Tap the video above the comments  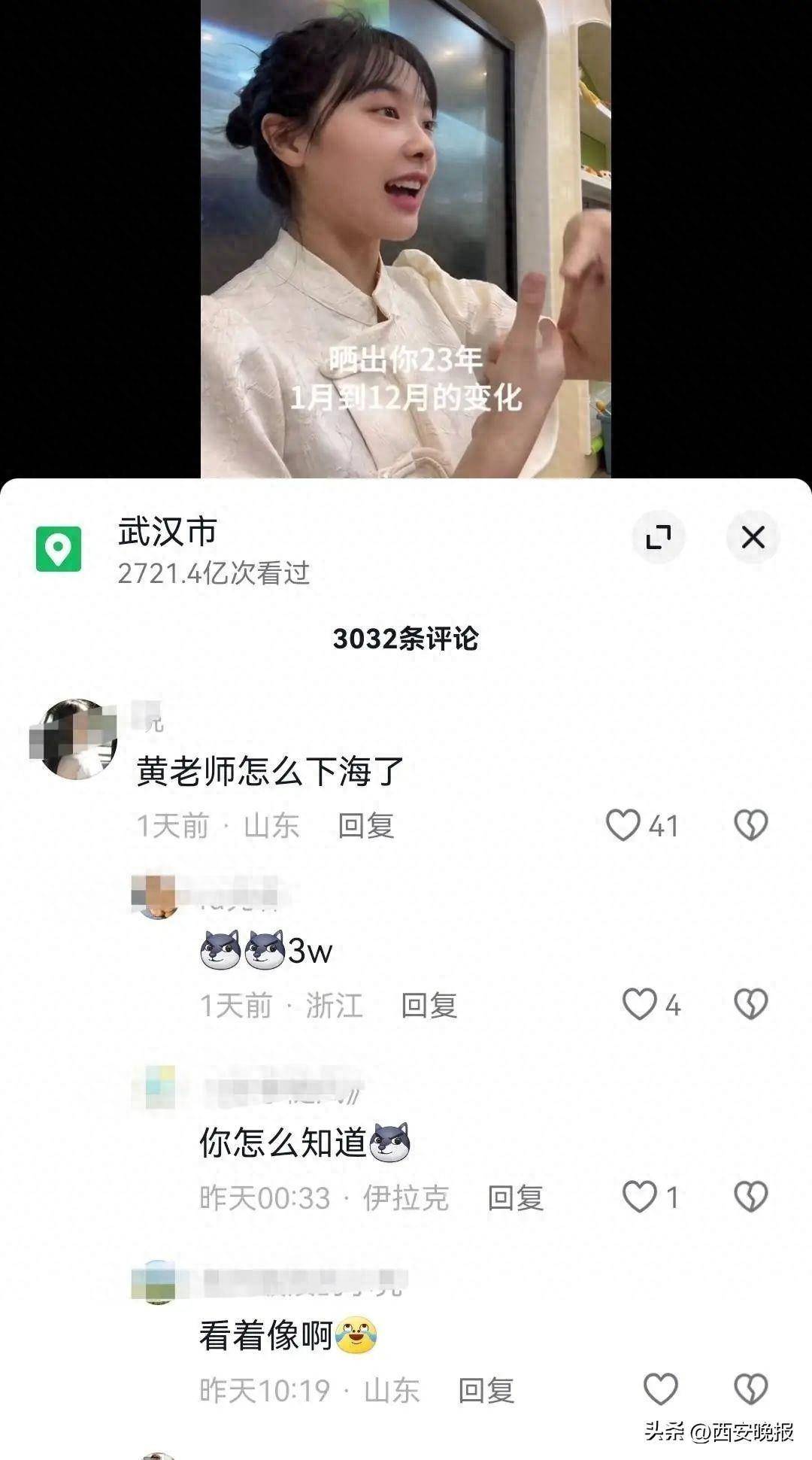[406, 238]
